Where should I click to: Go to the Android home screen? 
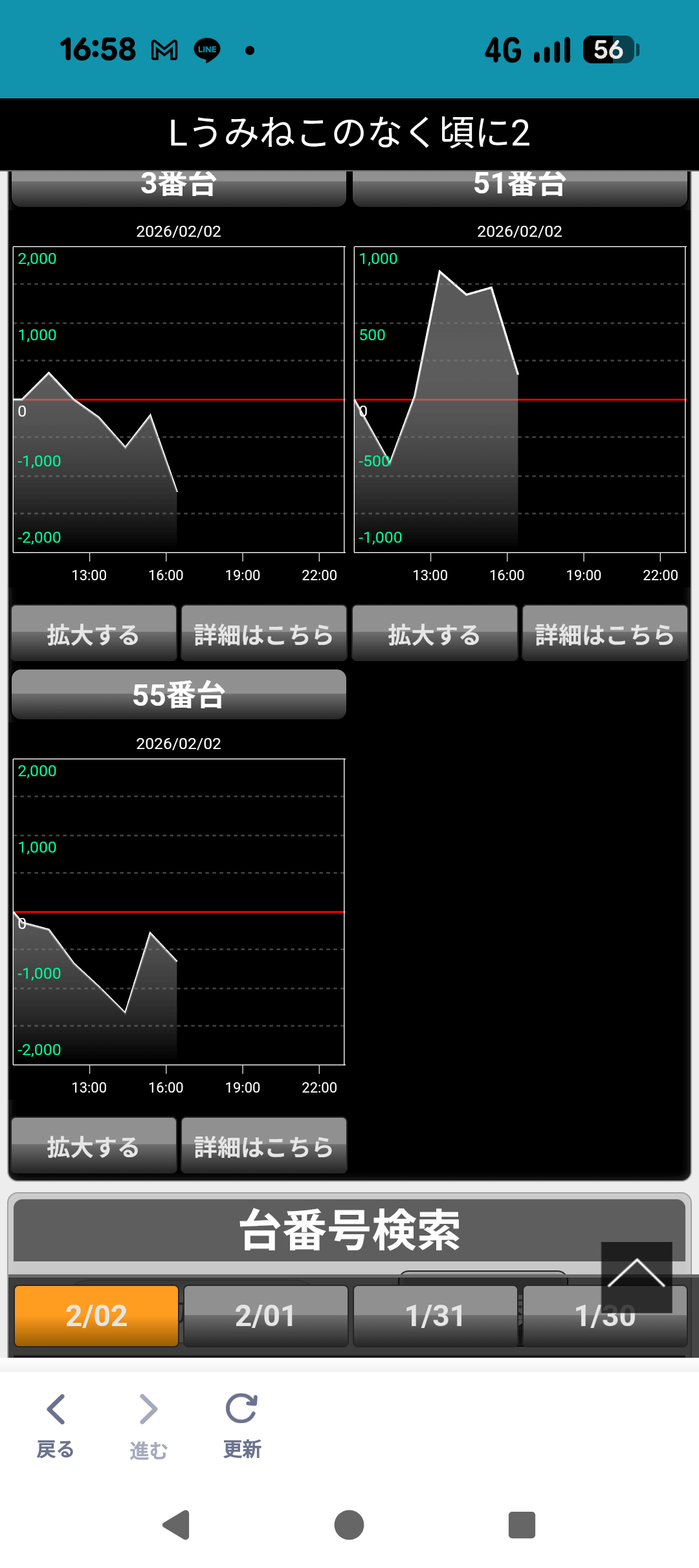349,1525
